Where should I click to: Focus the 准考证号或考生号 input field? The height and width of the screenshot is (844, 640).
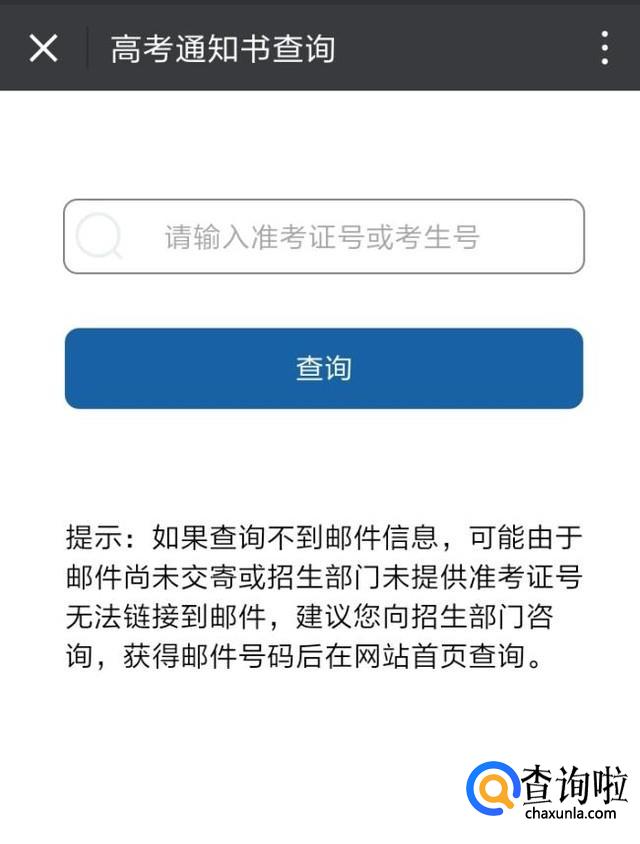coord(323,237)
